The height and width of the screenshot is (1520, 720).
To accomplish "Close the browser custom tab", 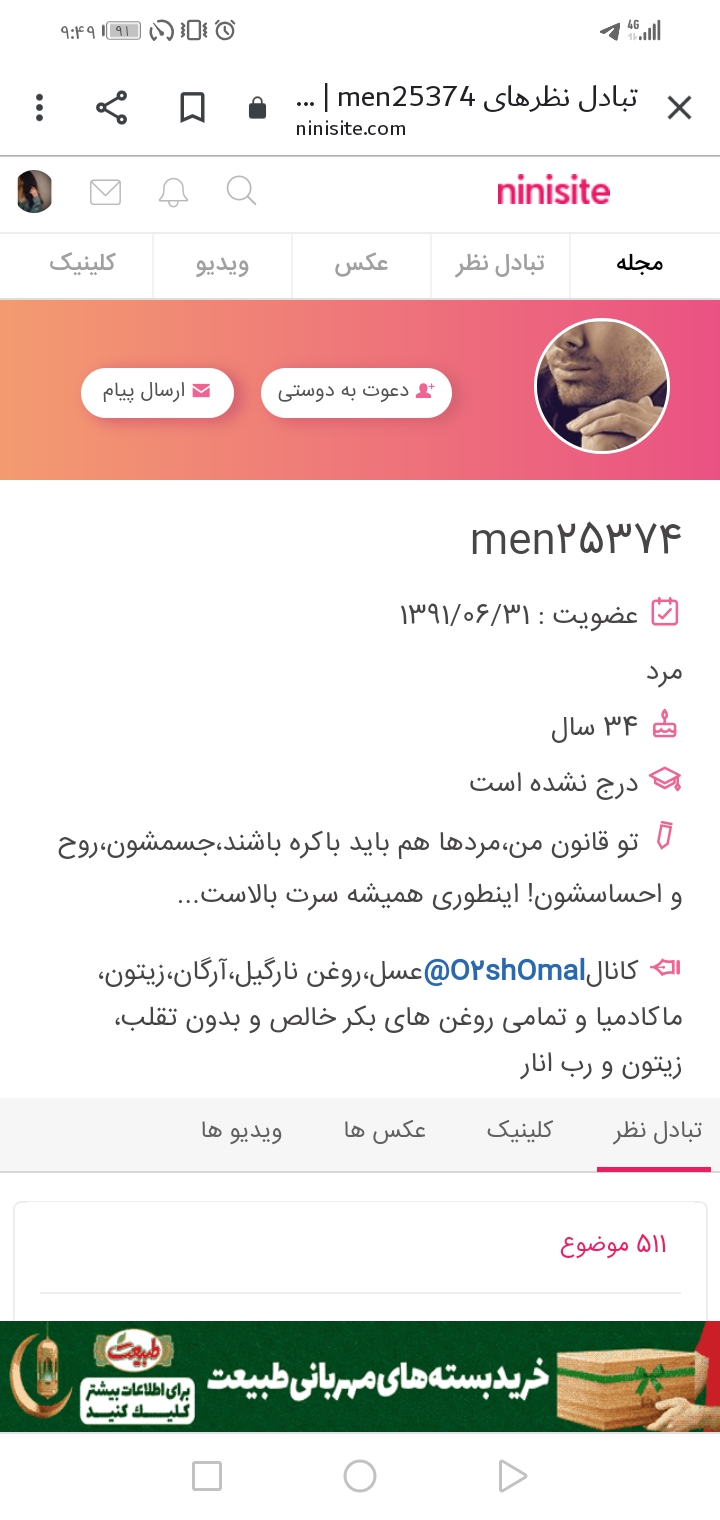I will click(x=679, y=108).
